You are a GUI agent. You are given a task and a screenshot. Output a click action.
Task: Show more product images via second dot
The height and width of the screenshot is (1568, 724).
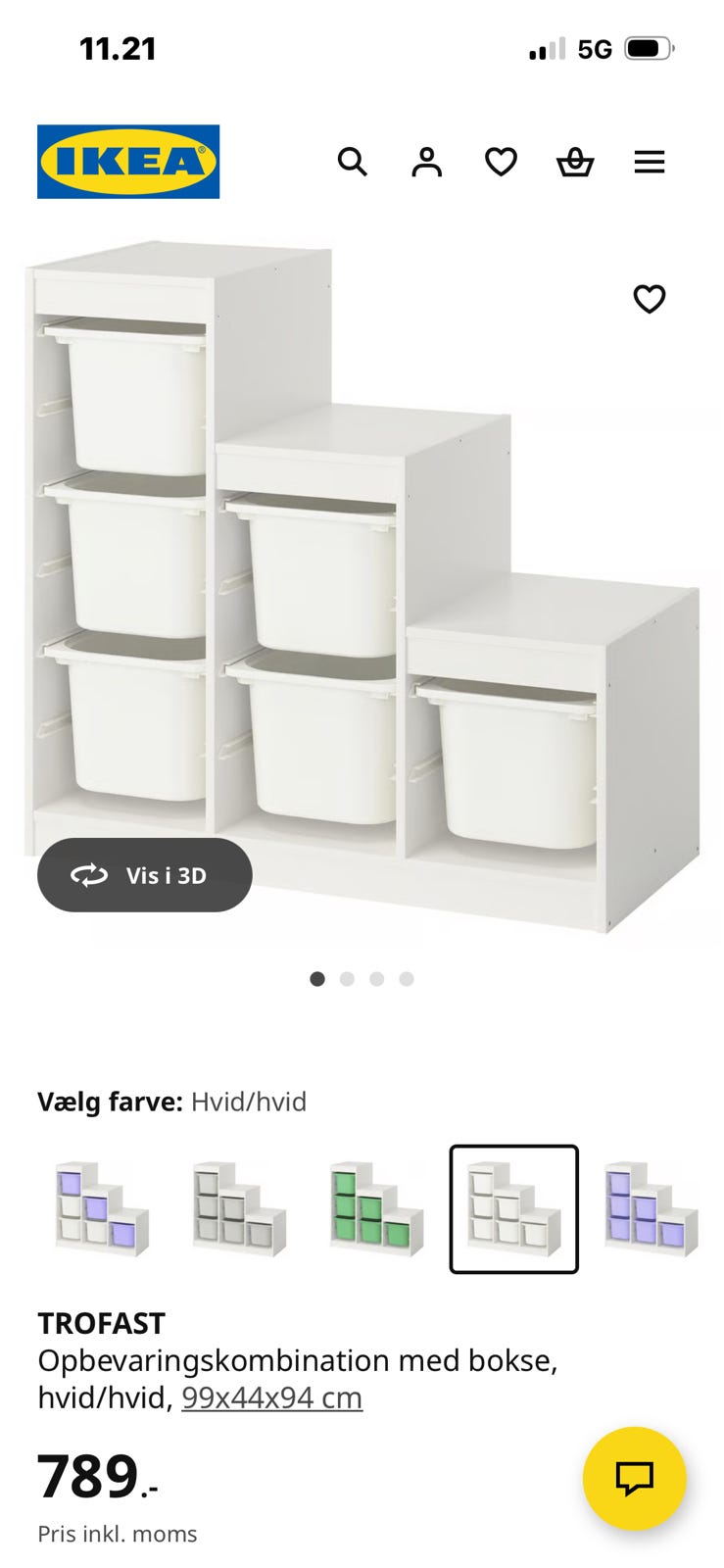pos(347,978)
